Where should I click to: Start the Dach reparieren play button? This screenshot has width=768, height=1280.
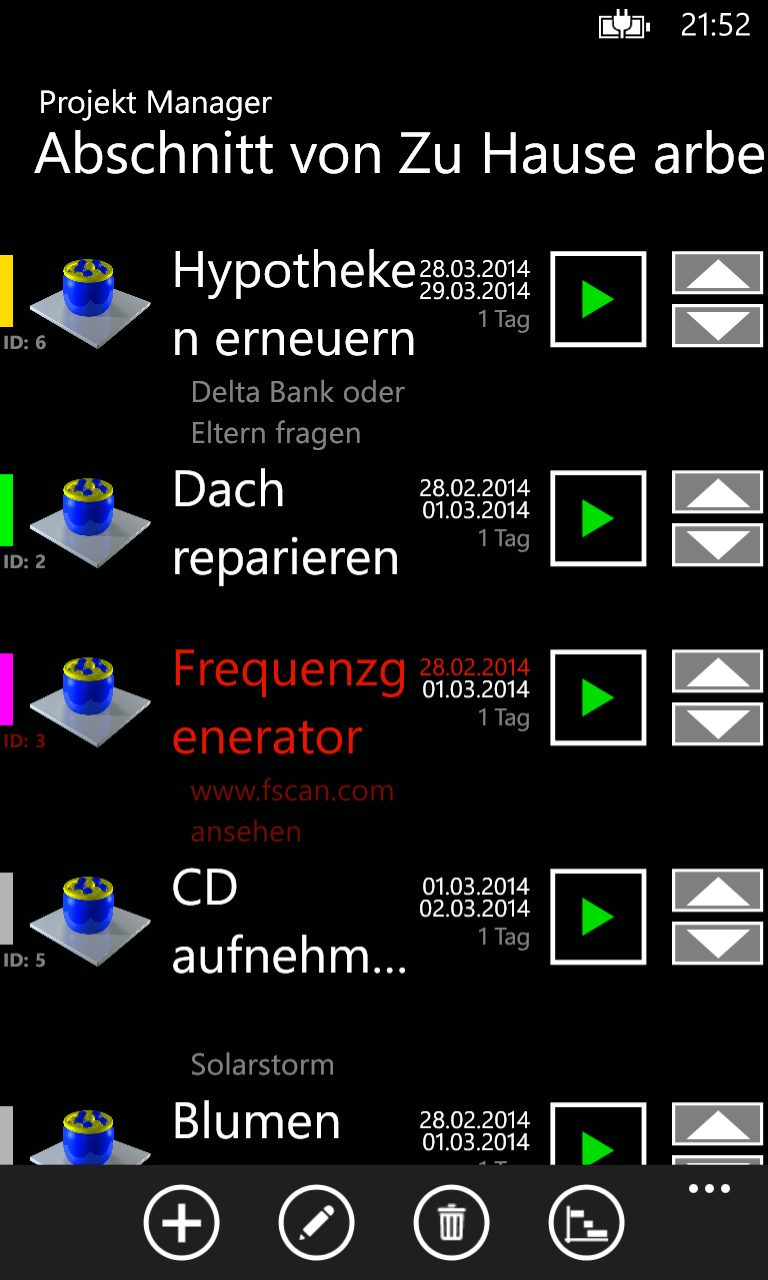tap(598, 518)
